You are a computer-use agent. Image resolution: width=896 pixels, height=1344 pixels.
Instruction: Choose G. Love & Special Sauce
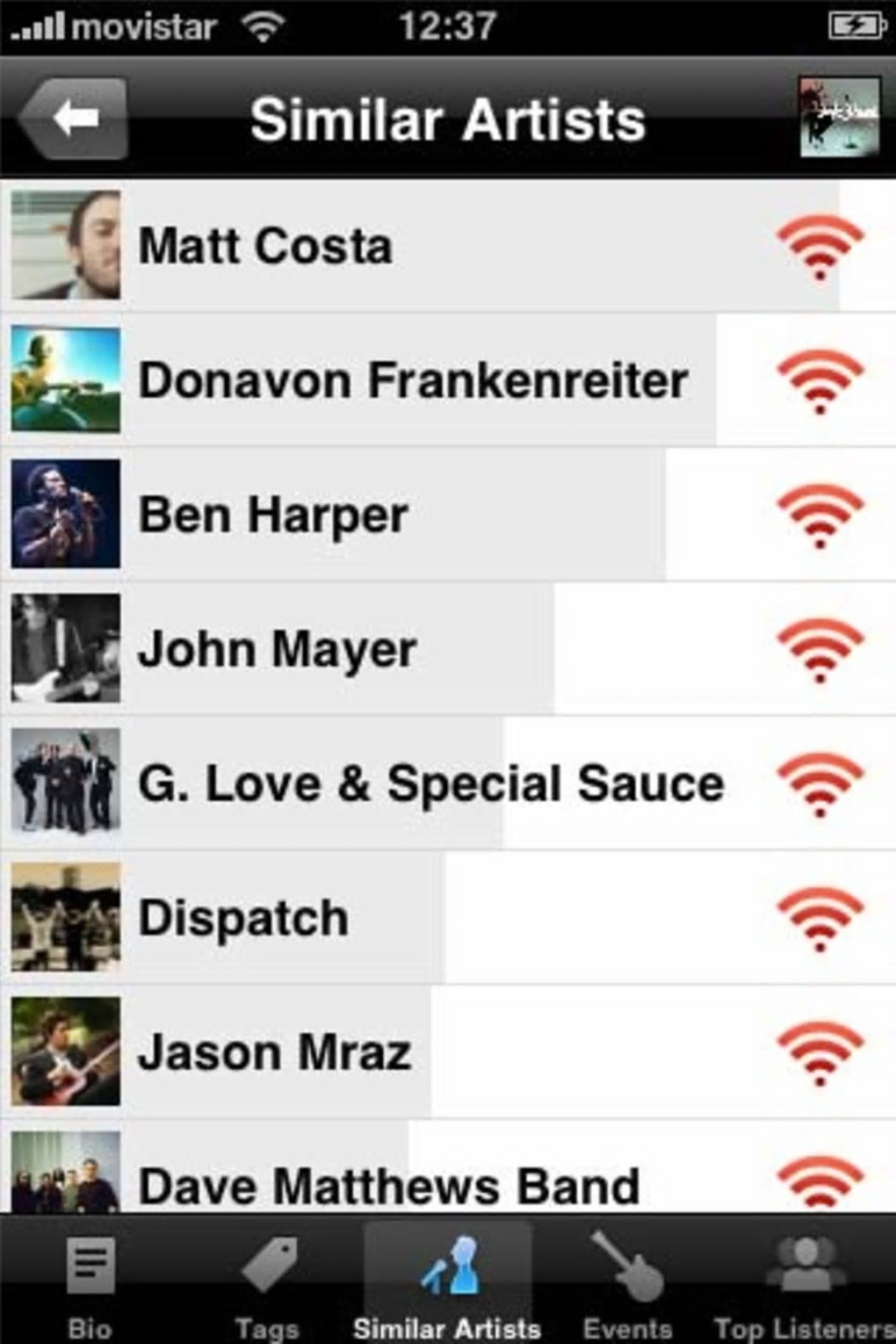coord(430,784)
